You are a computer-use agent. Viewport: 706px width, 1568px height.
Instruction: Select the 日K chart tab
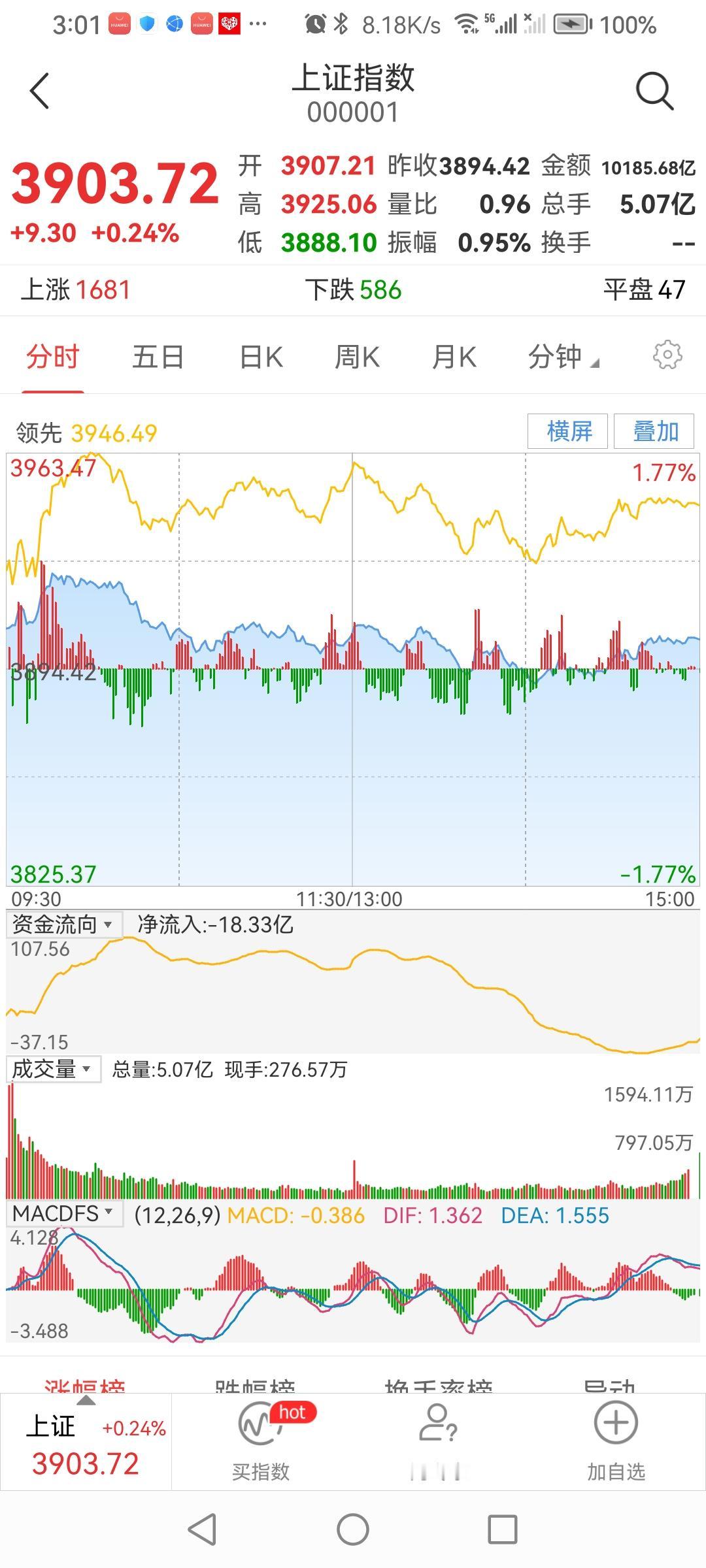point(261,357)
